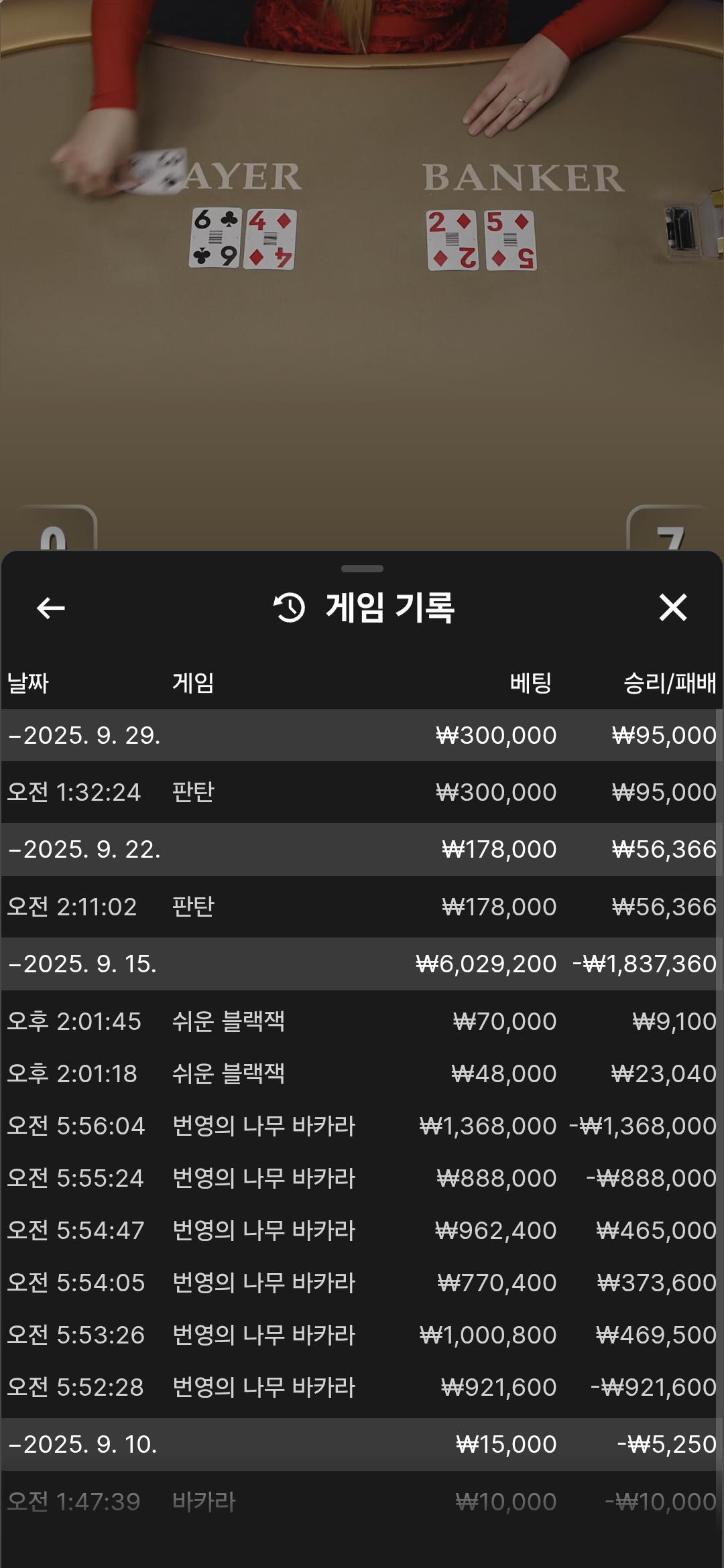Go back from the game history panel
Image resolution: width=724 pixels, height=1568 pixels.
(51, 608)
